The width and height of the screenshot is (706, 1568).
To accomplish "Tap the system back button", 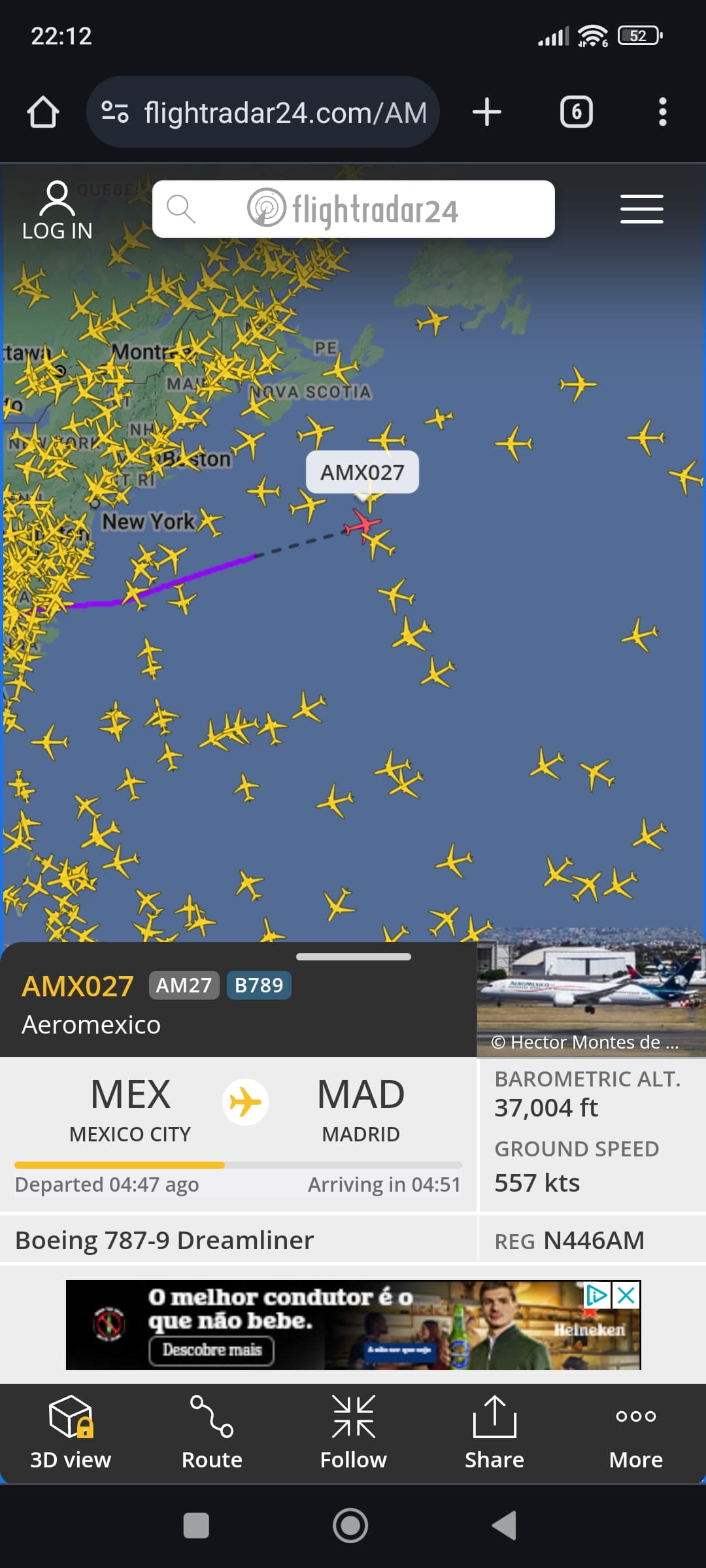I will [x=505, y=1526].
